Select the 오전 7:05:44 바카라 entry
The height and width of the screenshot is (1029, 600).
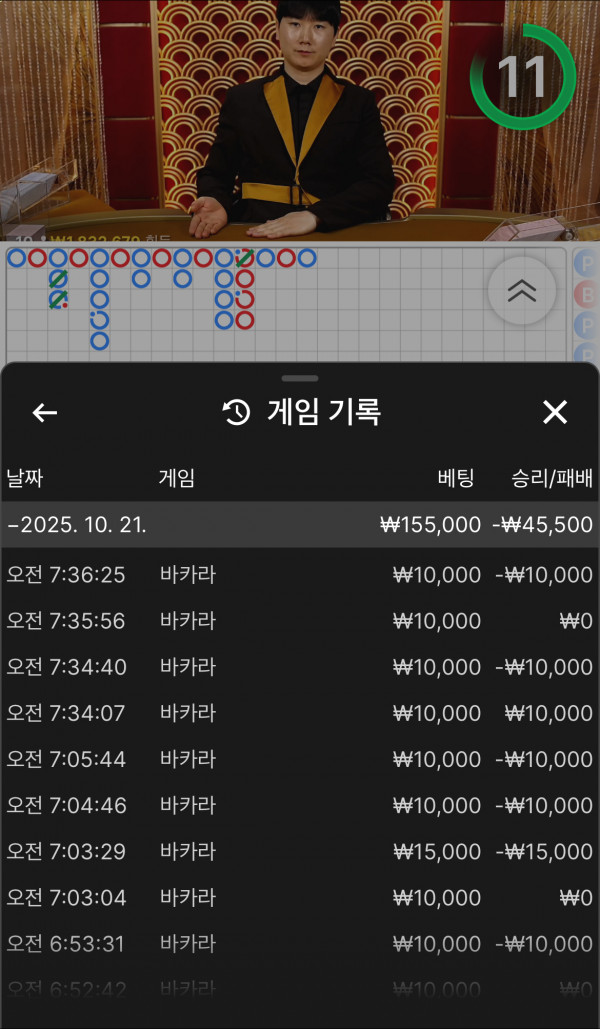pos(300,759)
